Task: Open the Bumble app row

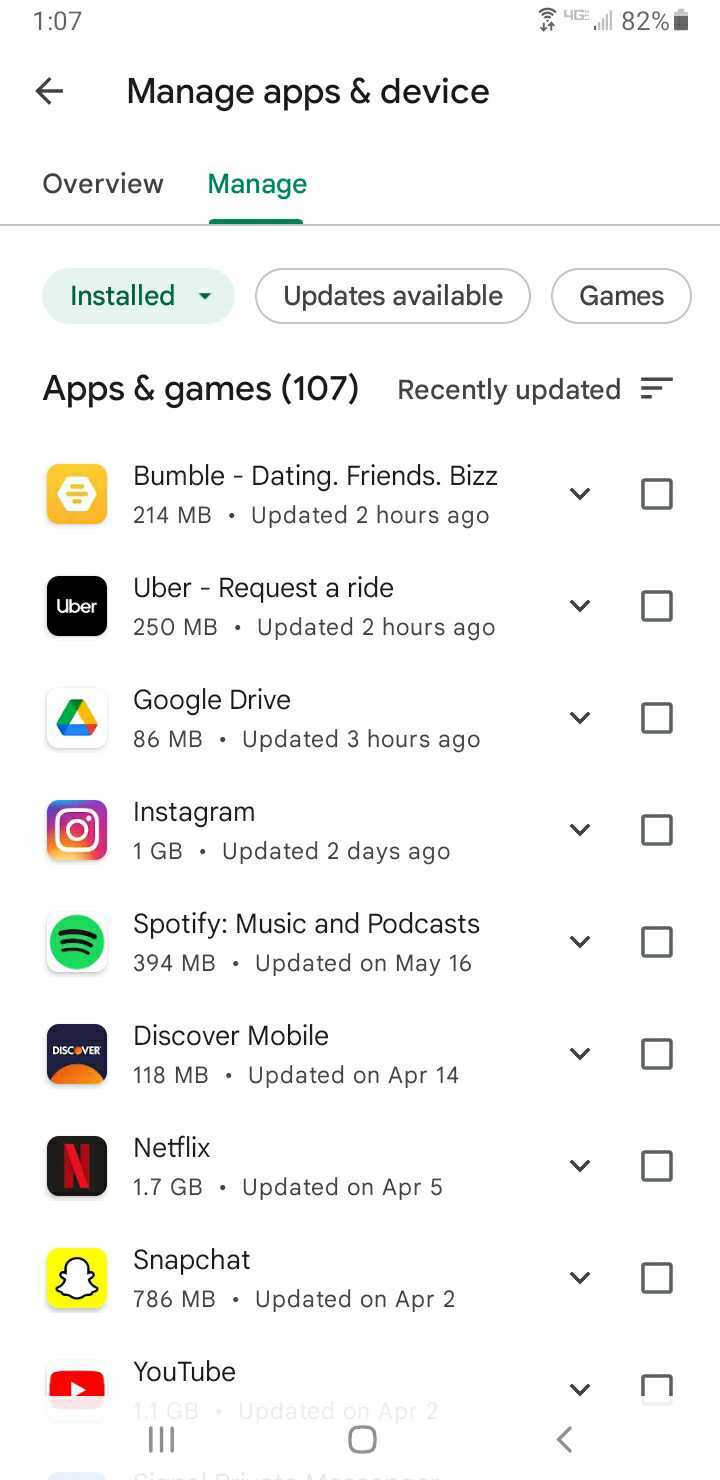Action: [x=300, y=494]
